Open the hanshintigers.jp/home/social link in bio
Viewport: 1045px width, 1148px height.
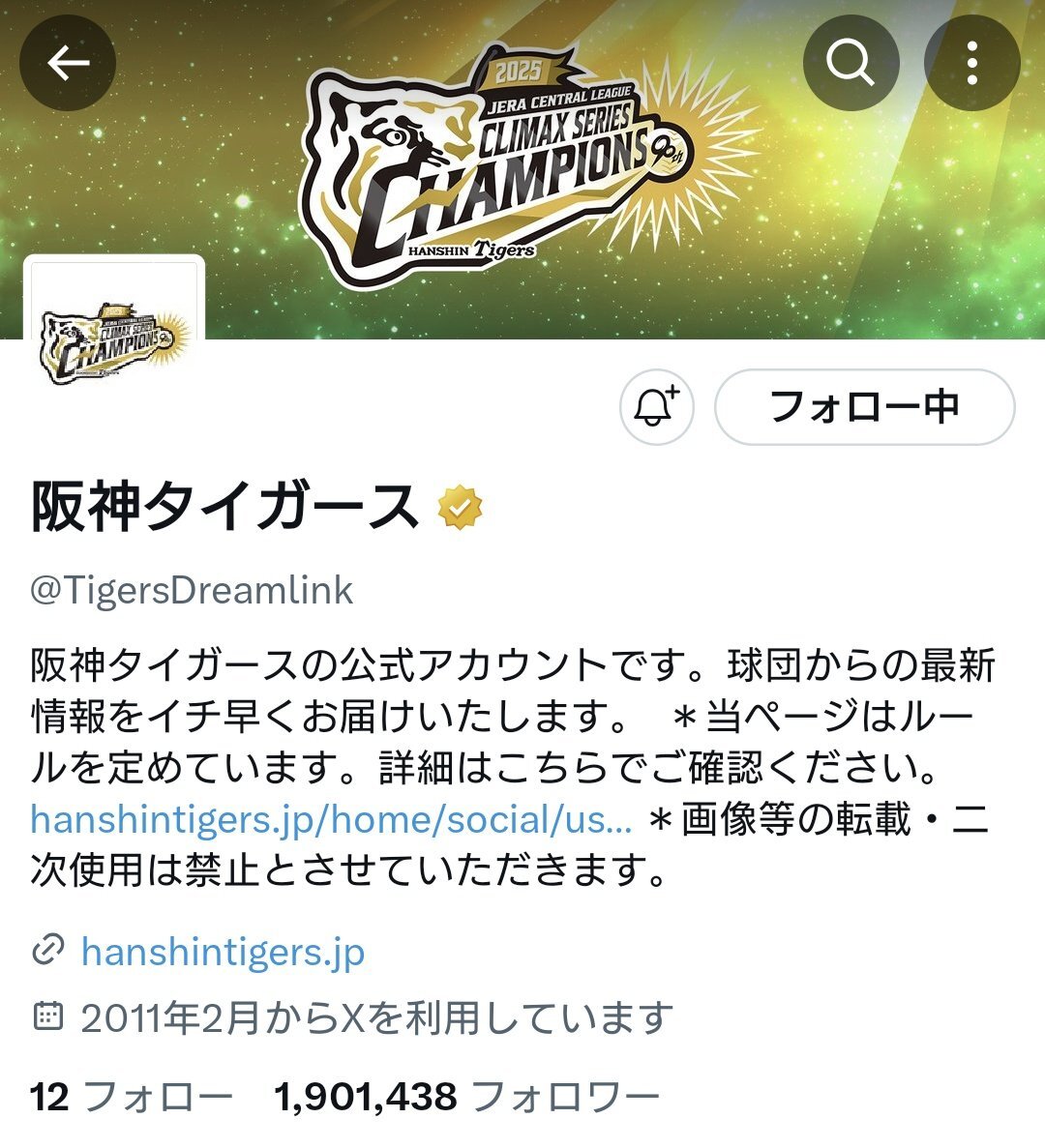331,819
